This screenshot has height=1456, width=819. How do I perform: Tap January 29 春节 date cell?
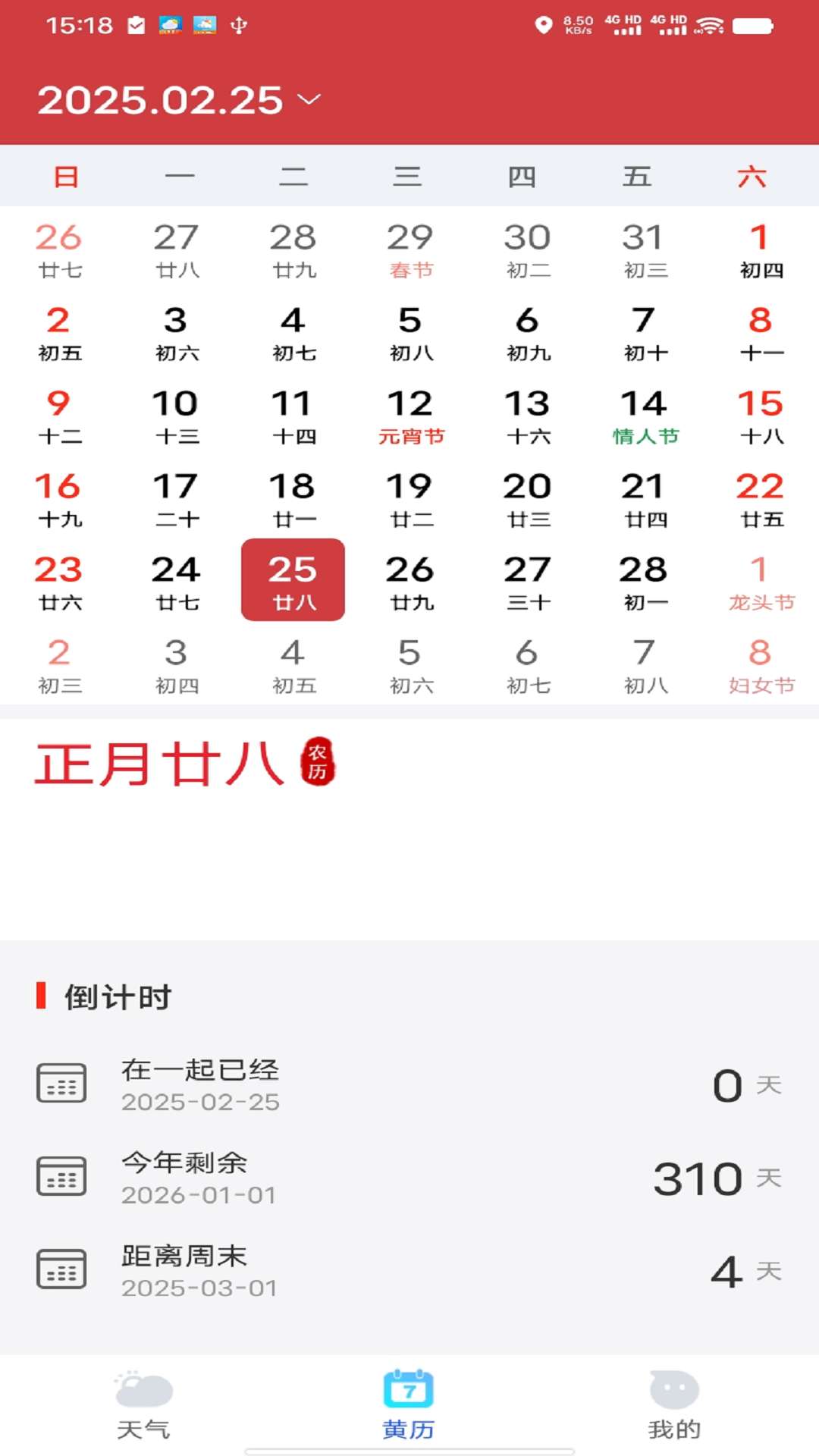click(x=410, y=249)
